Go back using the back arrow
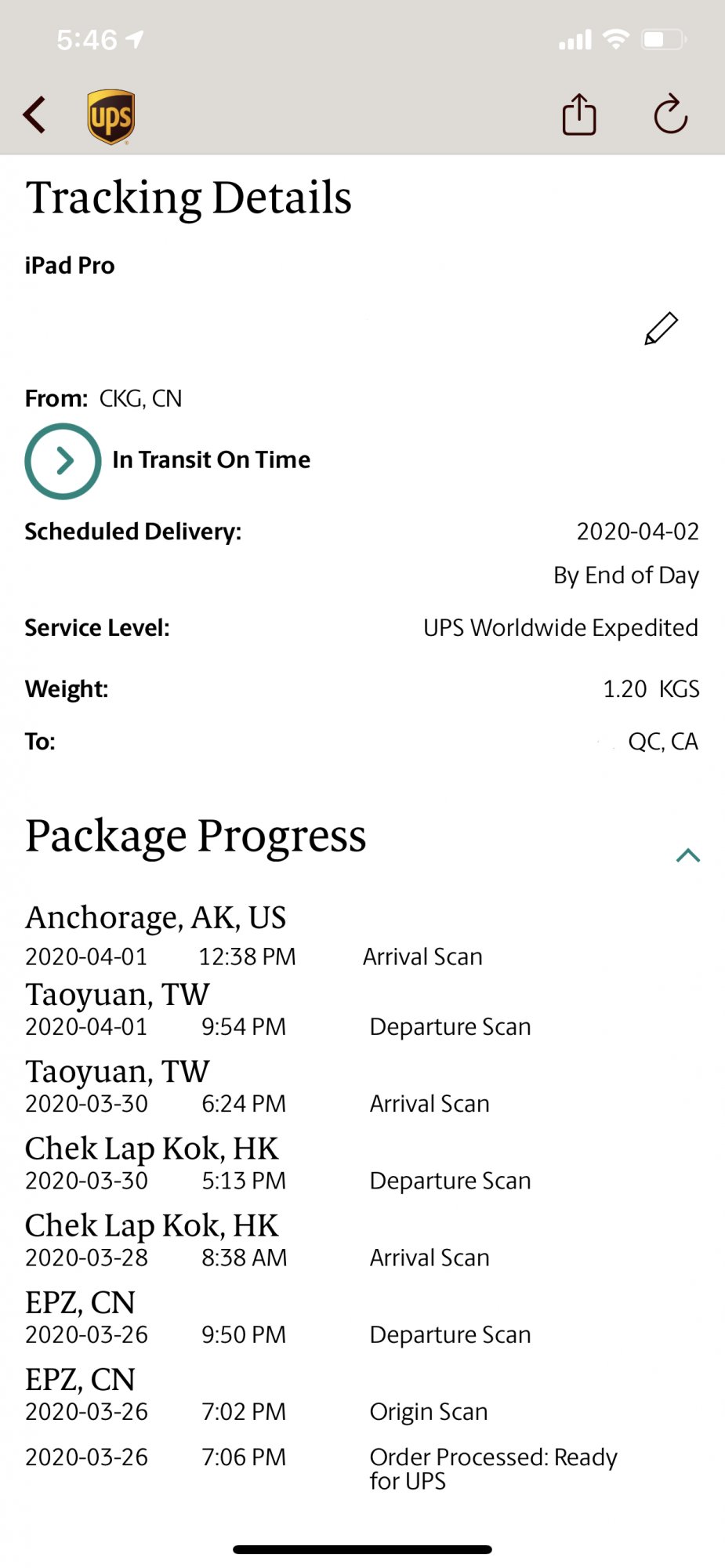Image resolution: width=725 pixels, height=1568 pixels. pyautogui.click(x=34, y=115)
